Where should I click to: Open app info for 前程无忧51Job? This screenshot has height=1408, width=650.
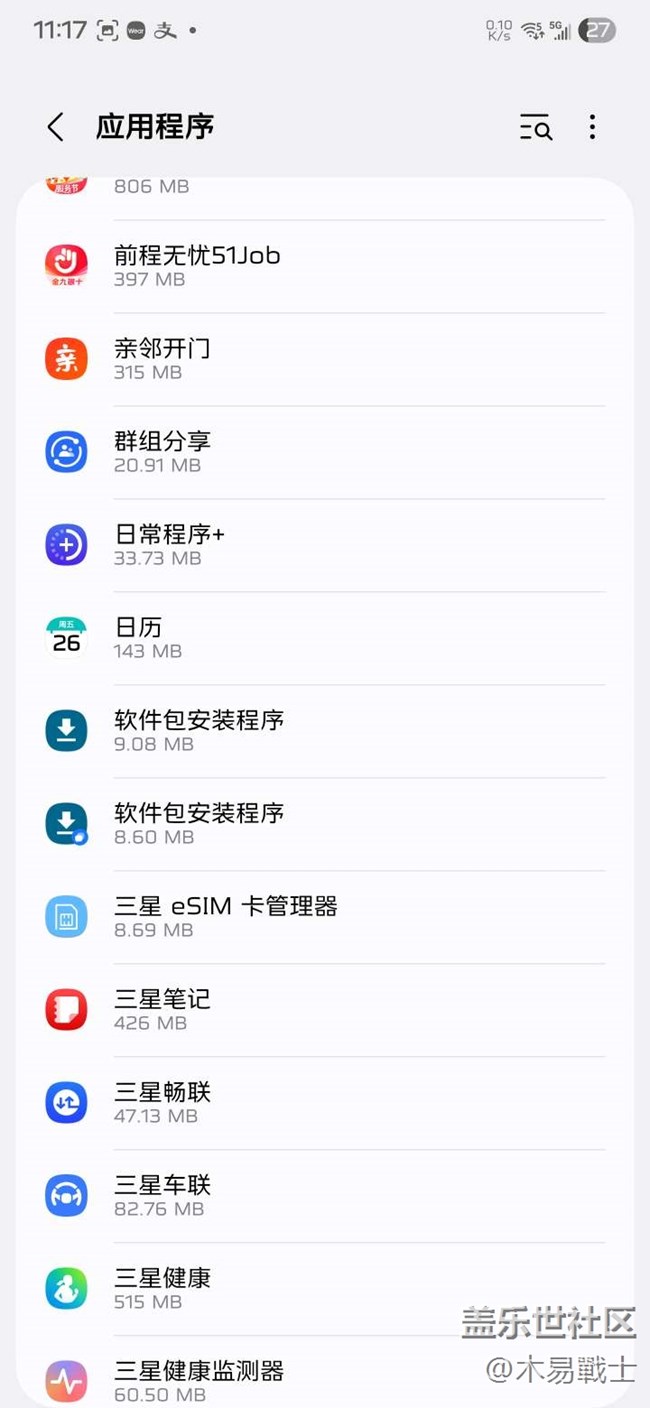click(x=325, y=266)
